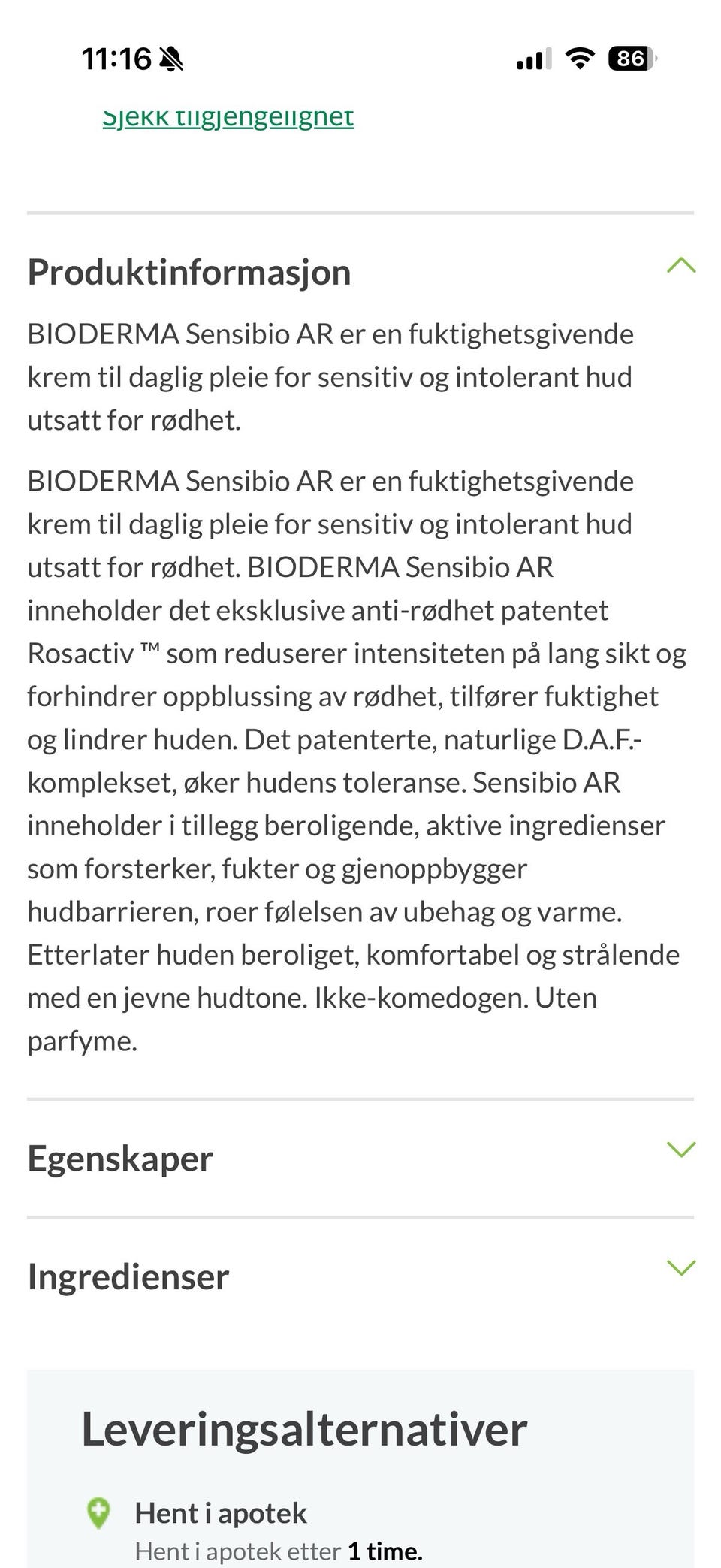Open the Sjekk tilgjengelighet link
Image resolution: width=721 pixels, height=1568 pixels.
[x=228, y=118]
